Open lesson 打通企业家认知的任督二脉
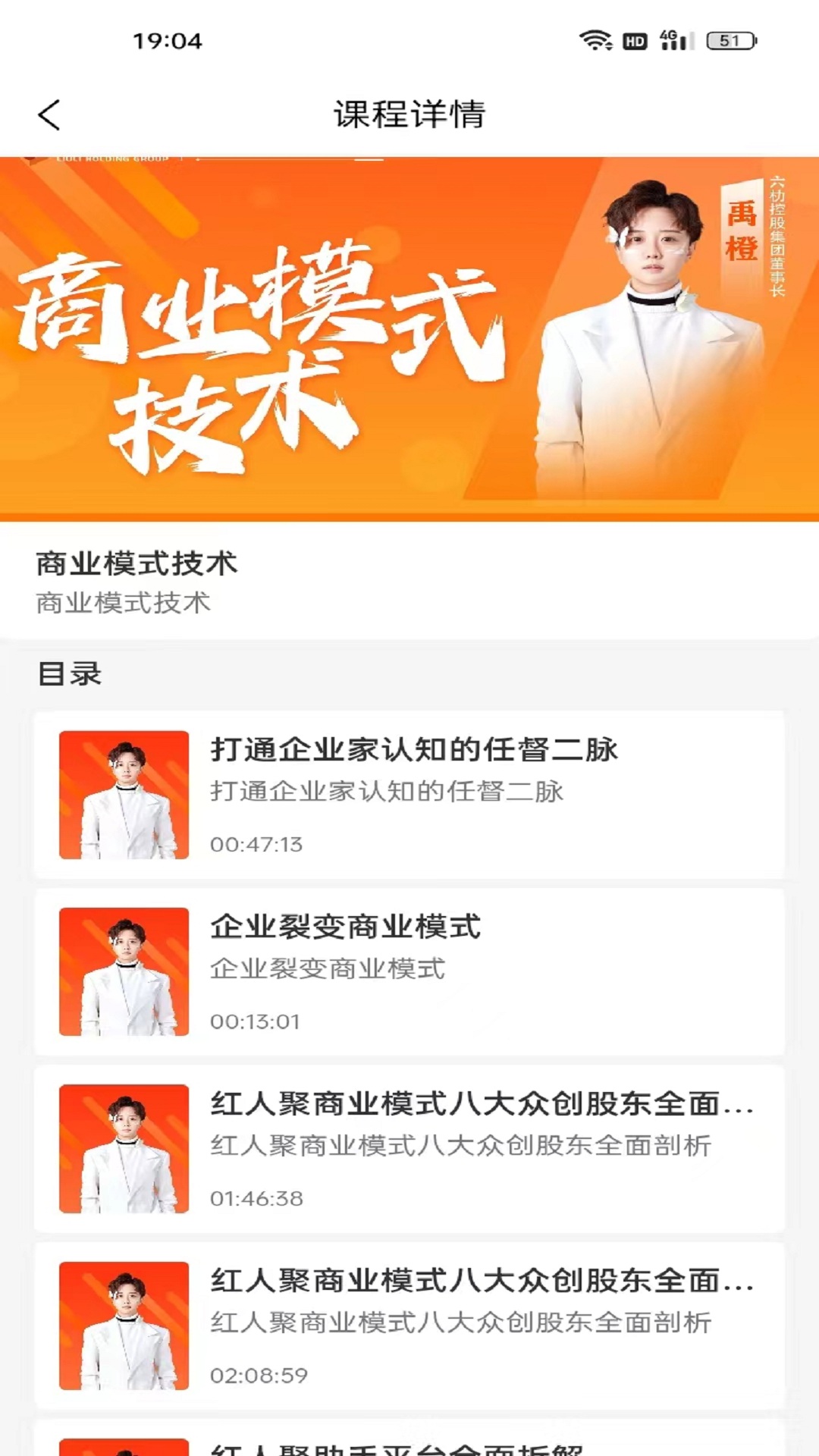The image size is (819, 1456). pos(409,794)
